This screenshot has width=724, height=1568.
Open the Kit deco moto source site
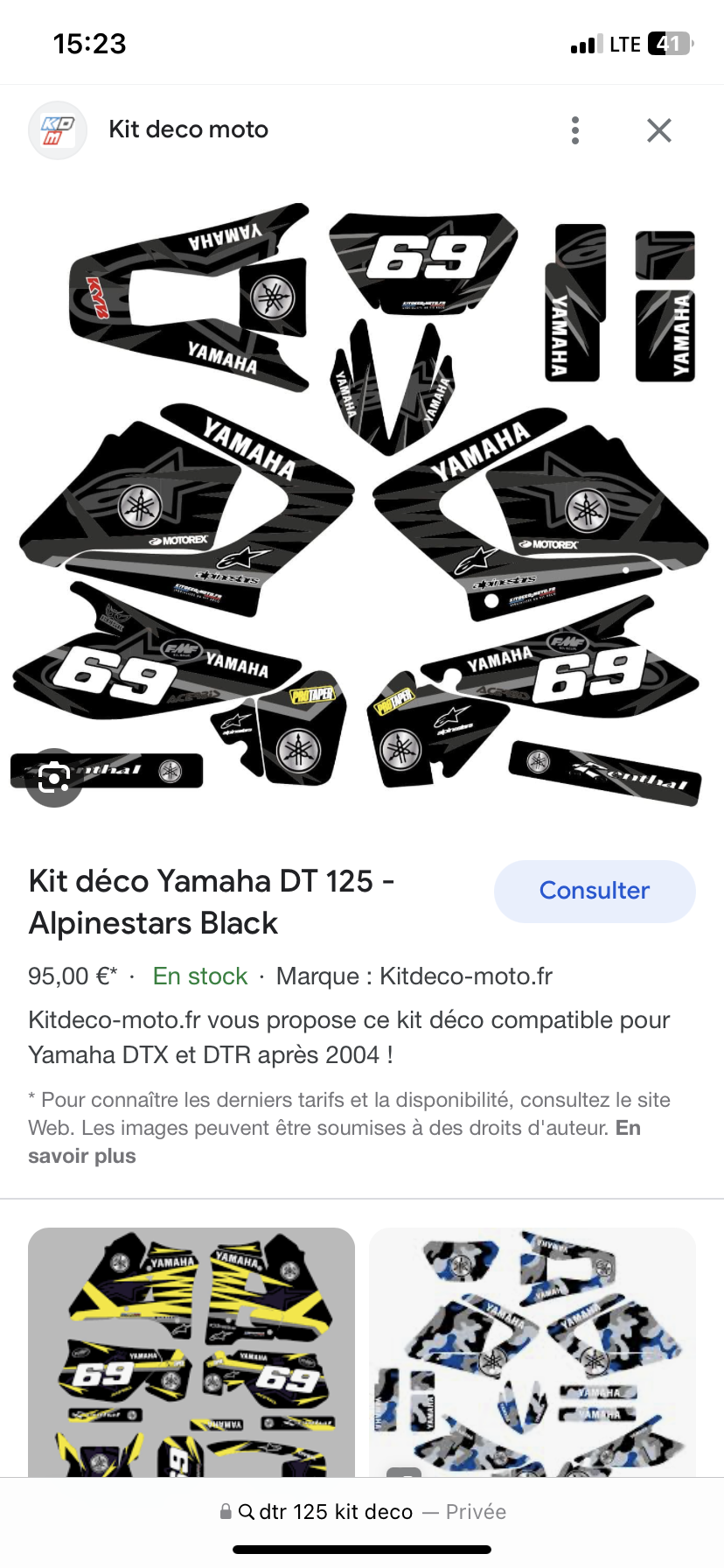click(x=188, y=130)
